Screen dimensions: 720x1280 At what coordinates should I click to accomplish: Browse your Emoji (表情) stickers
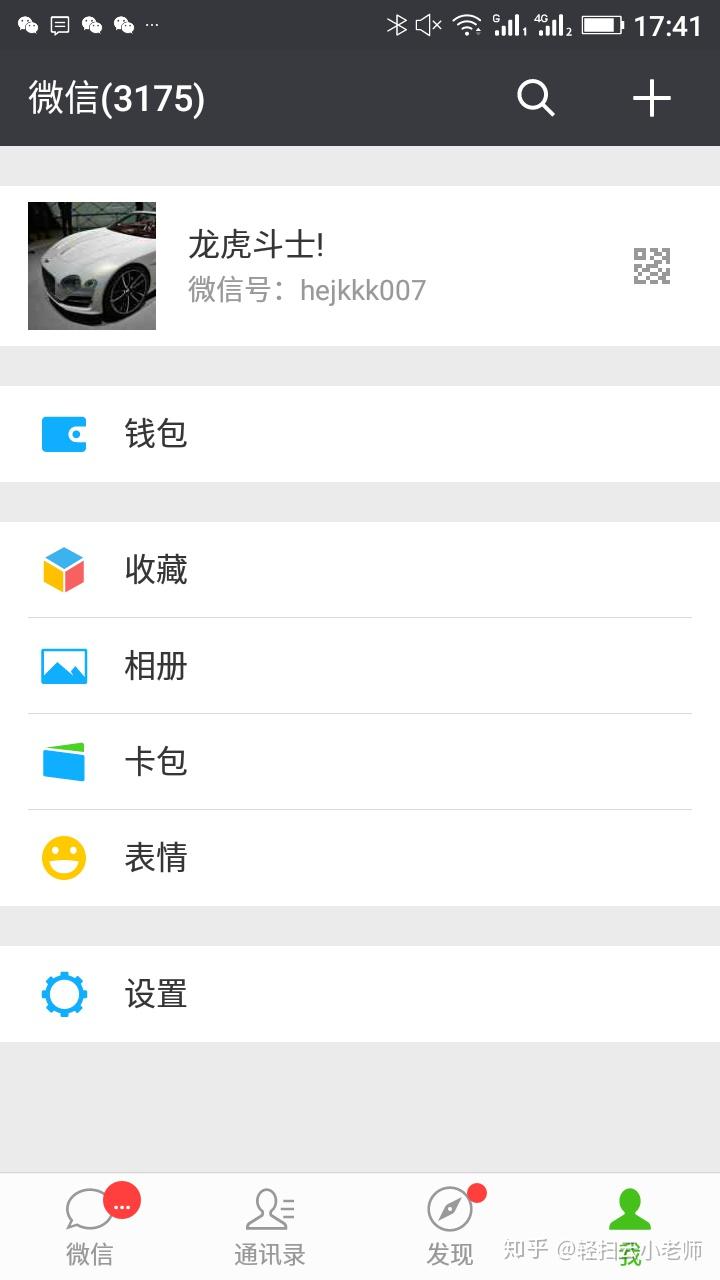155,858
